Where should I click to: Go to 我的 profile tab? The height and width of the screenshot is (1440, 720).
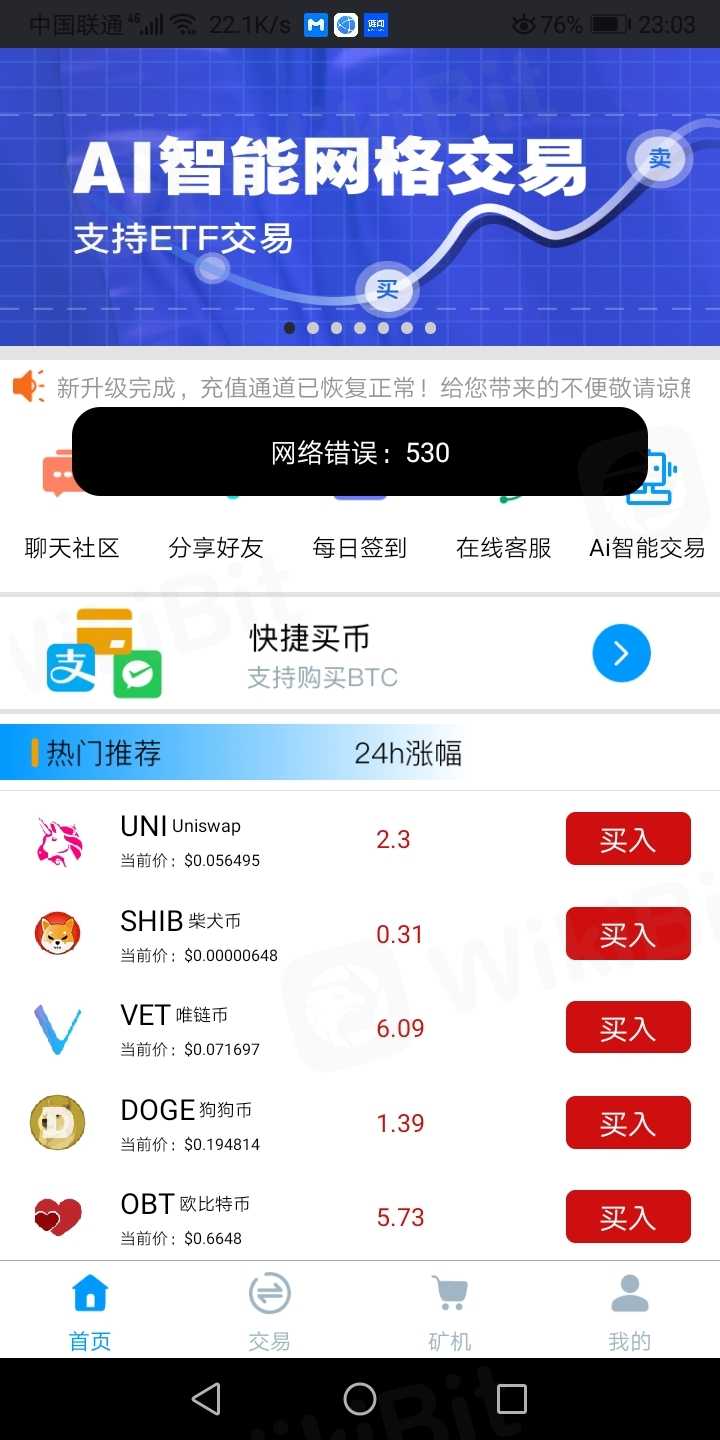pyautogui.click(x=629, y=1311)
